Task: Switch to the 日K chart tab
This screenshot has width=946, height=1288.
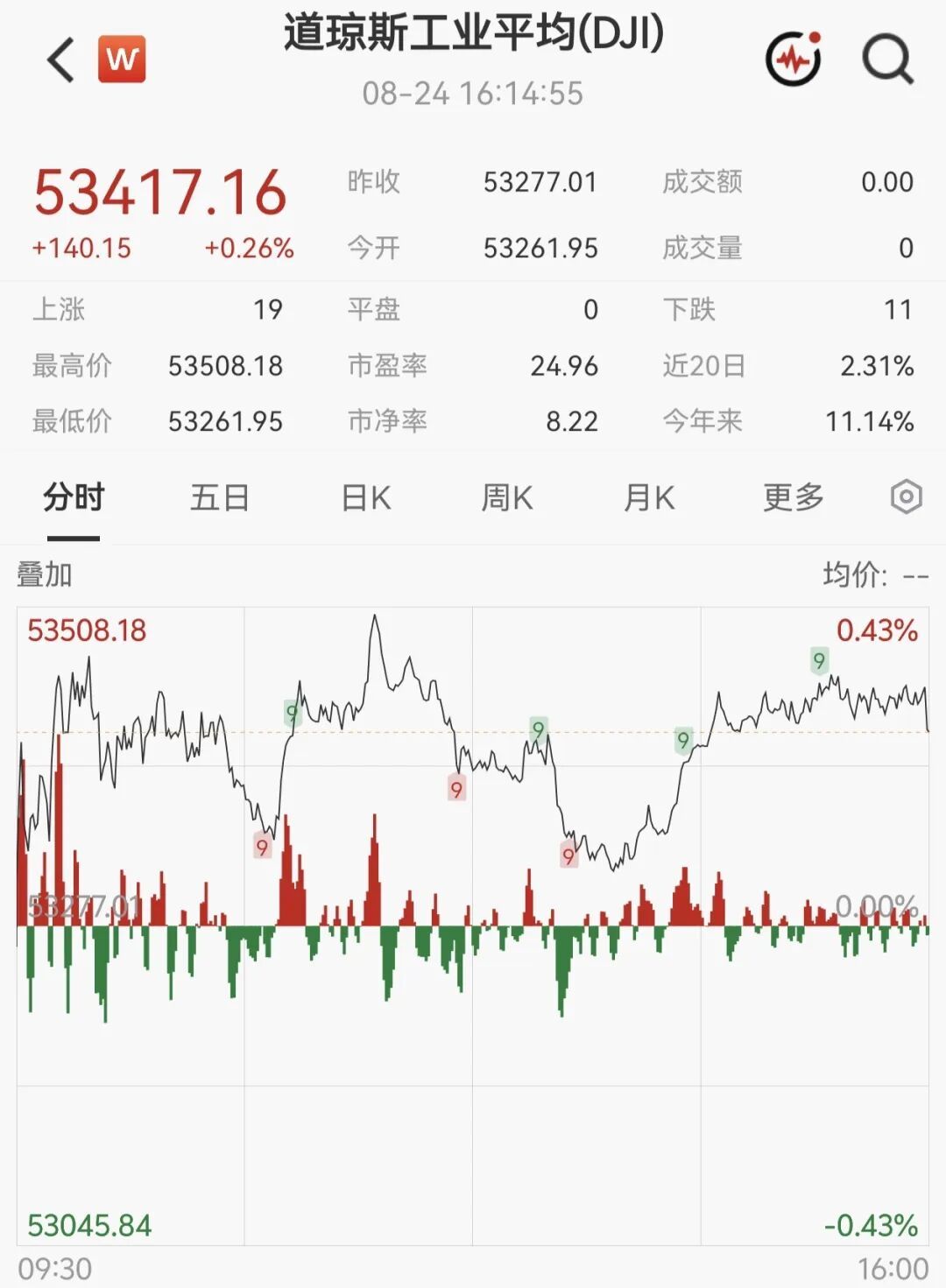Action: [366, 497]
